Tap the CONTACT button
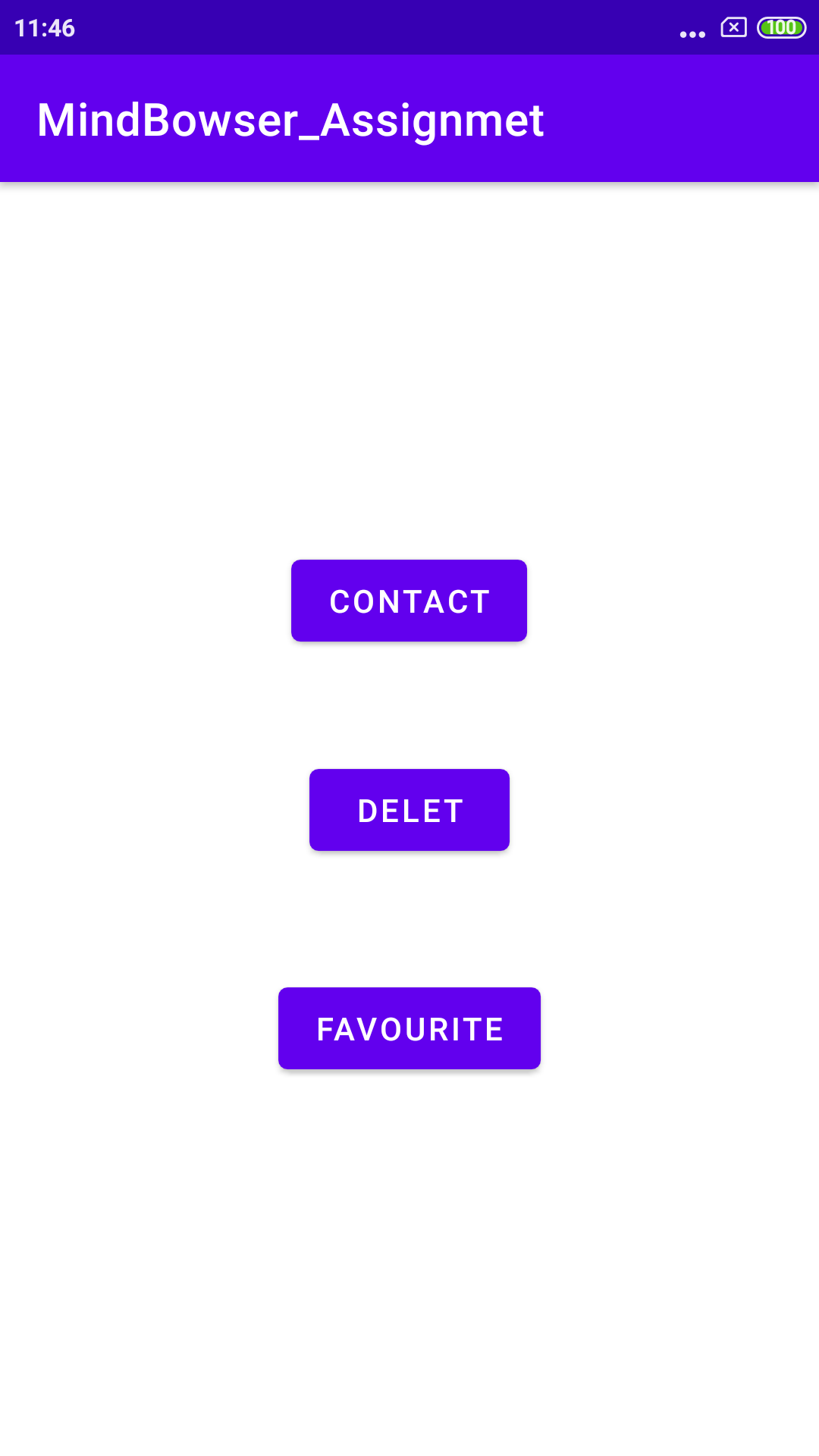Viewport: 819px width, 1456px height. tap(409, 601)
